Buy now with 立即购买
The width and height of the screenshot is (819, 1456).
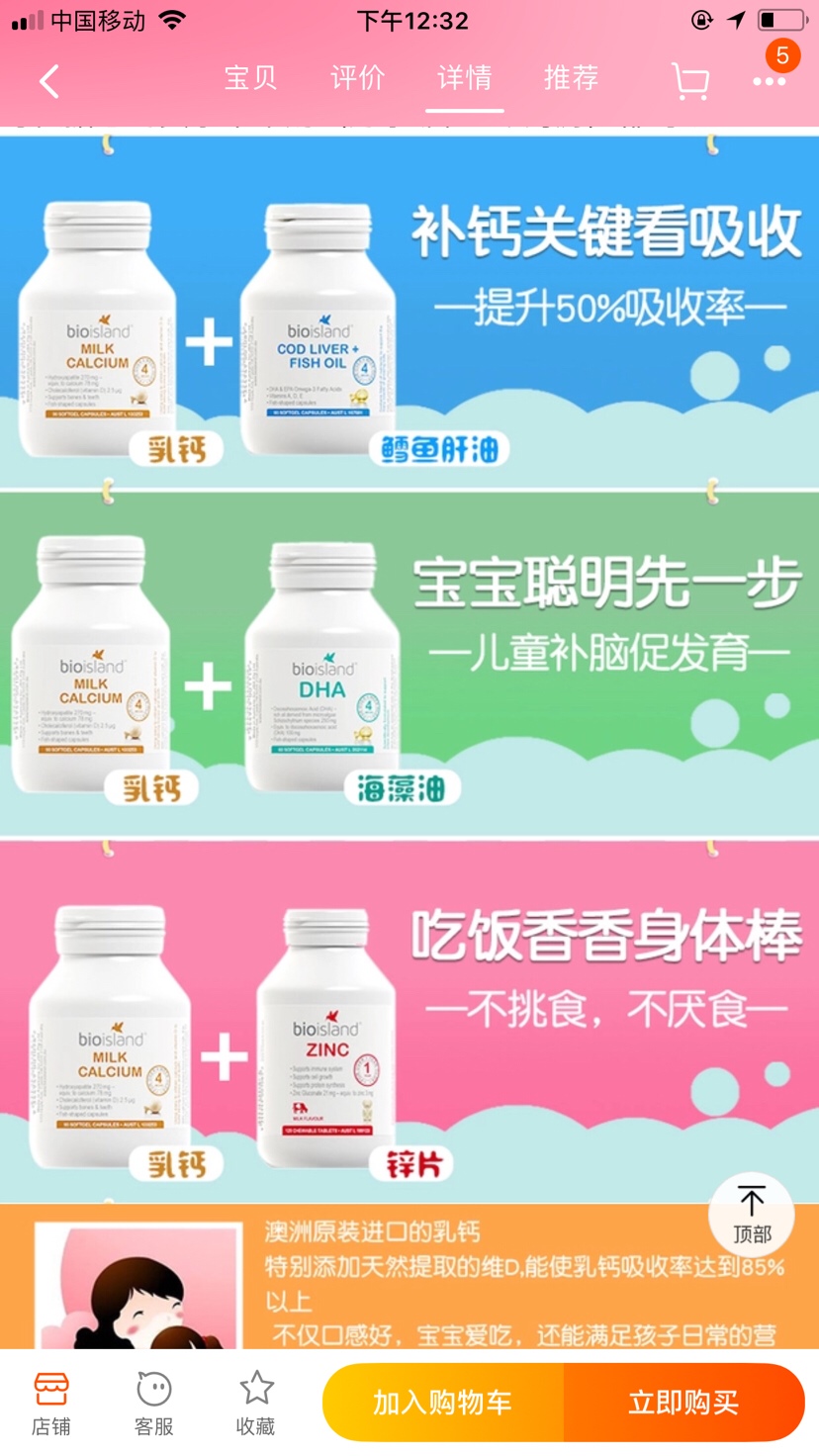683,1403
